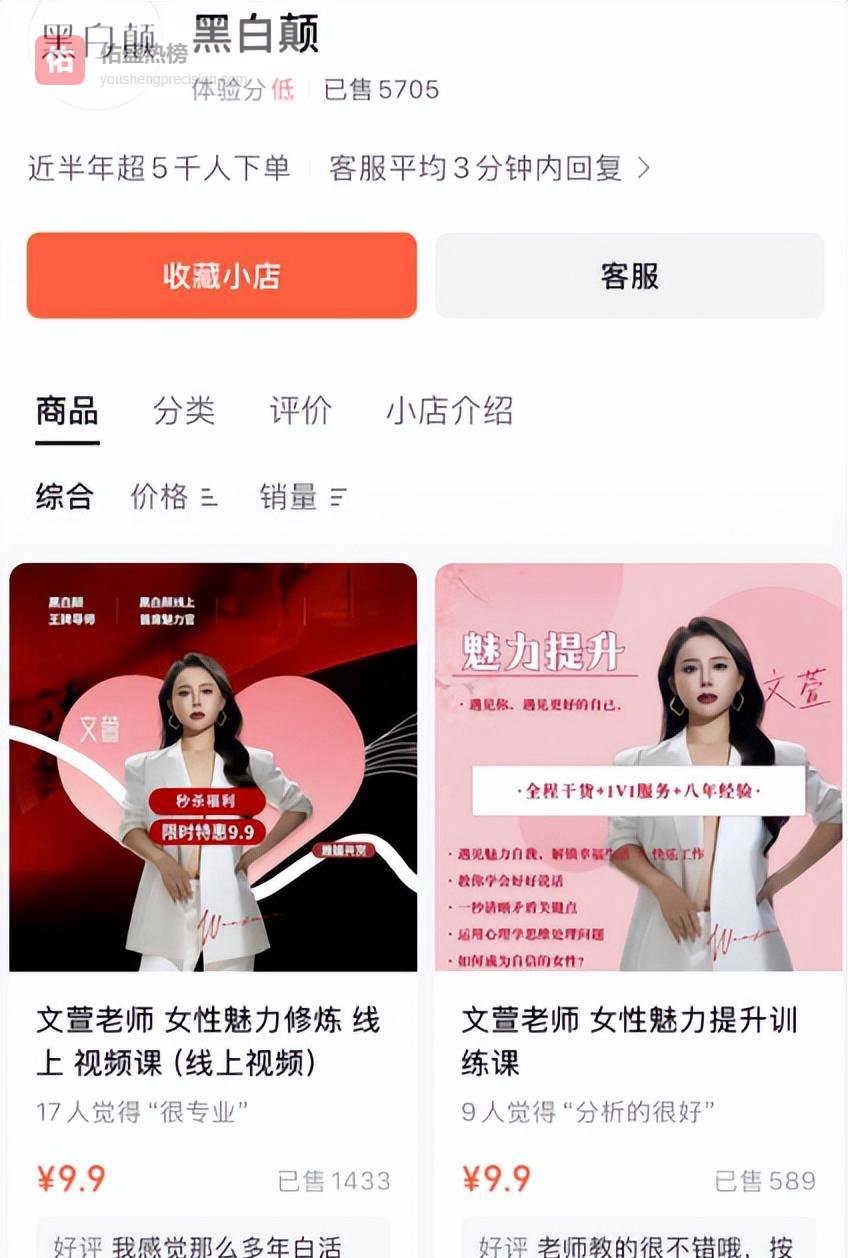Sort products by 价格
Image resolution: width=848 pixels, height=1258 pixels.
172,496
